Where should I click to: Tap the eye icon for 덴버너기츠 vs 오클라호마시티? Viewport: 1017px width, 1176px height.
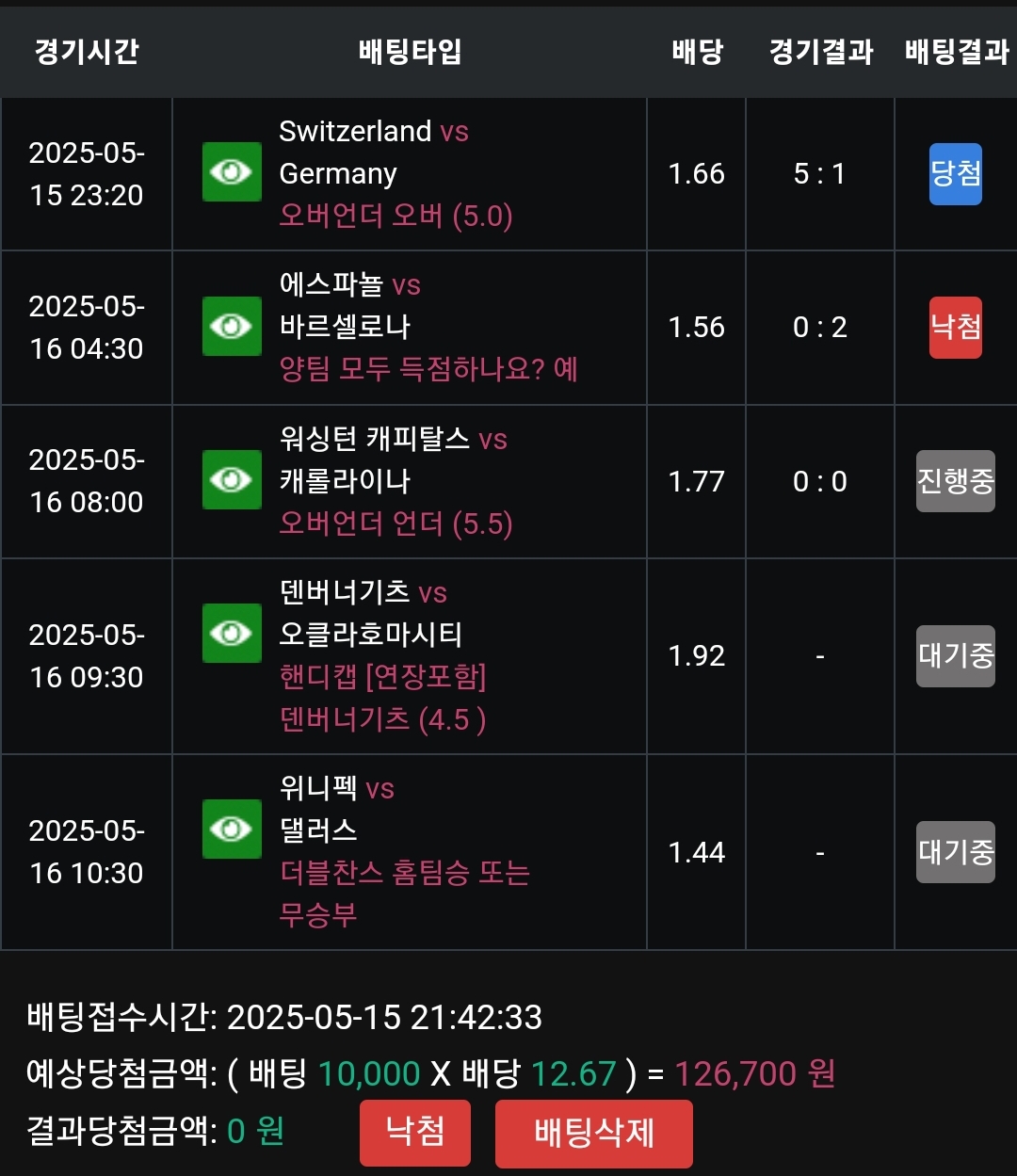tap(232, 633)
